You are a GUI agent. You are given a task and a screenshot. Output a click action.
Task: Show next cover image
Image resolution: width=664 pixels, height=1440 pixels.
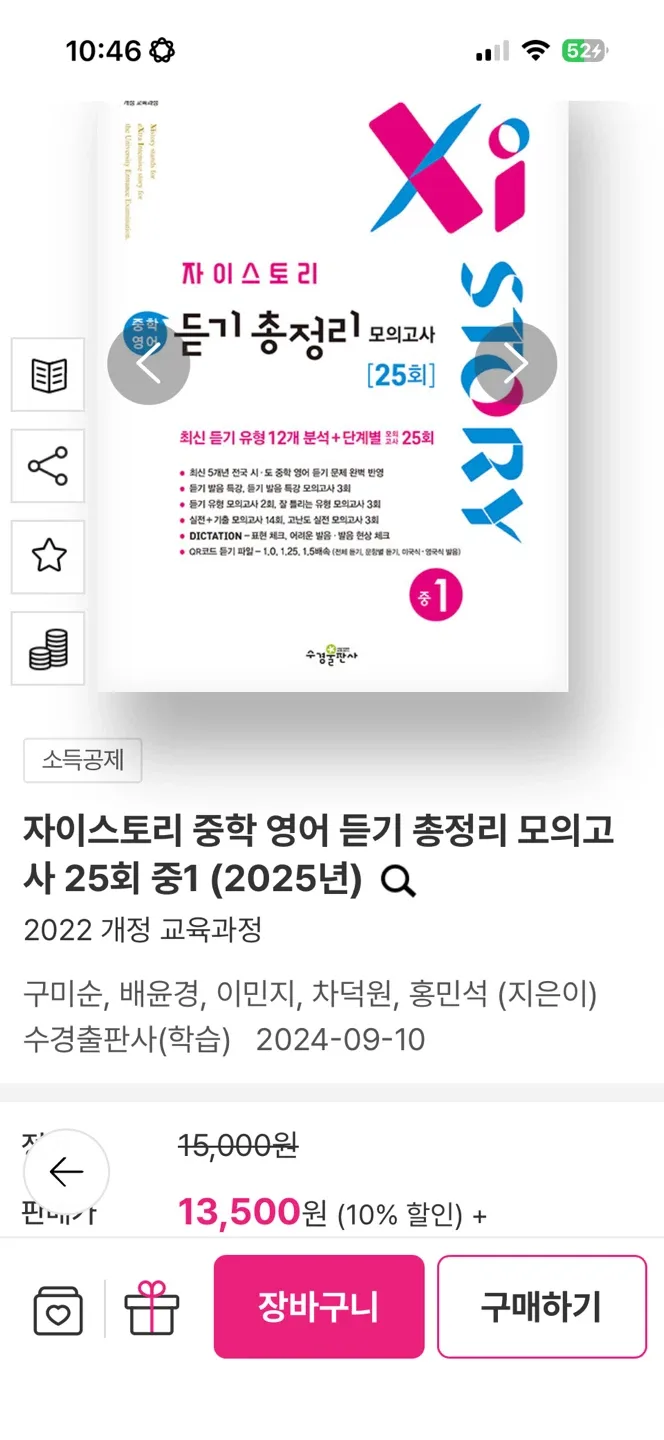516,364
